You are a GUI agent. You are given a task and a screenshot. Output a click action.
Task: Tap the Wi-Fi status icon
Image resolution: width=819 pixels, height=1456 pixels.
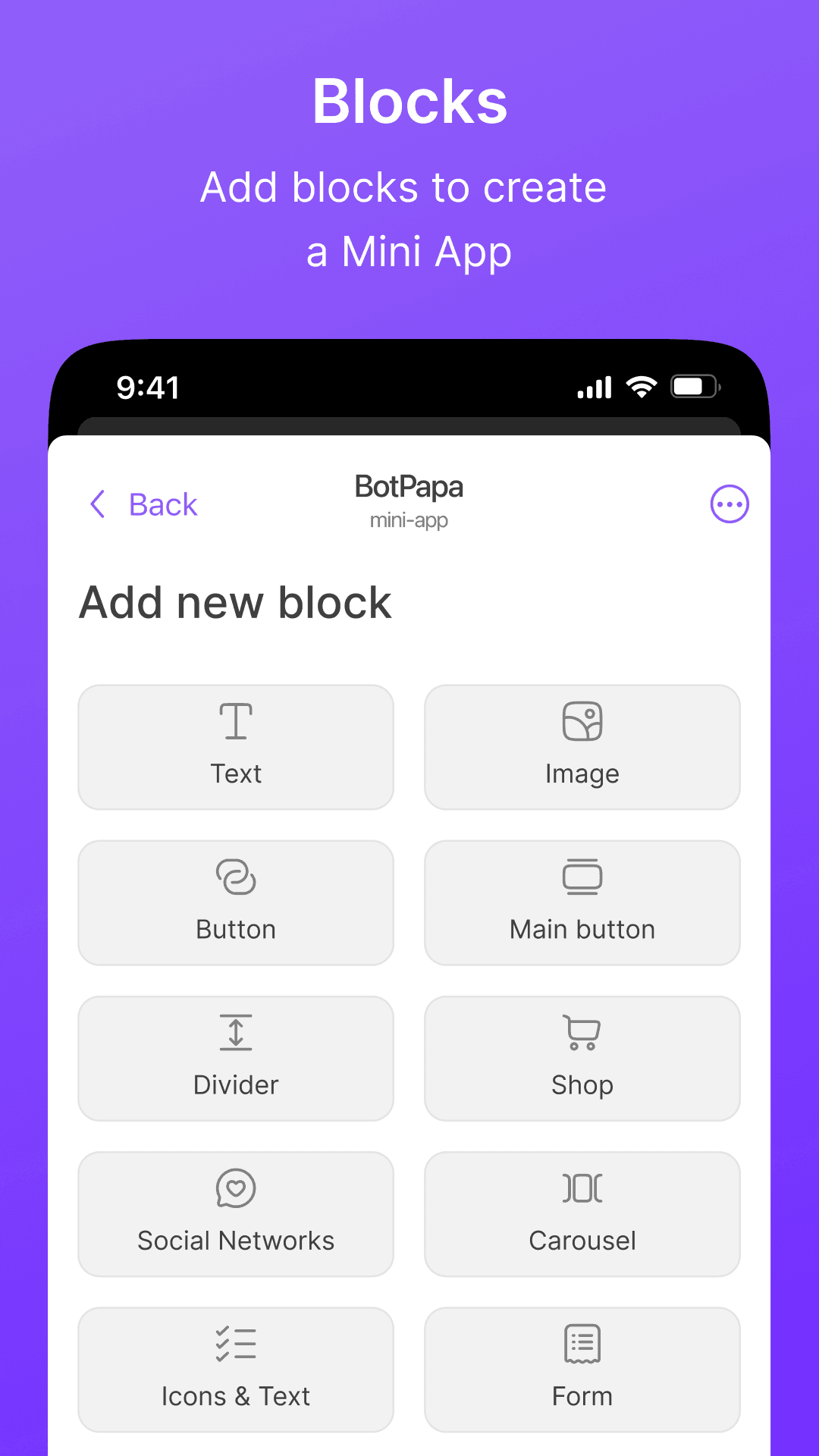click(641, 387)
